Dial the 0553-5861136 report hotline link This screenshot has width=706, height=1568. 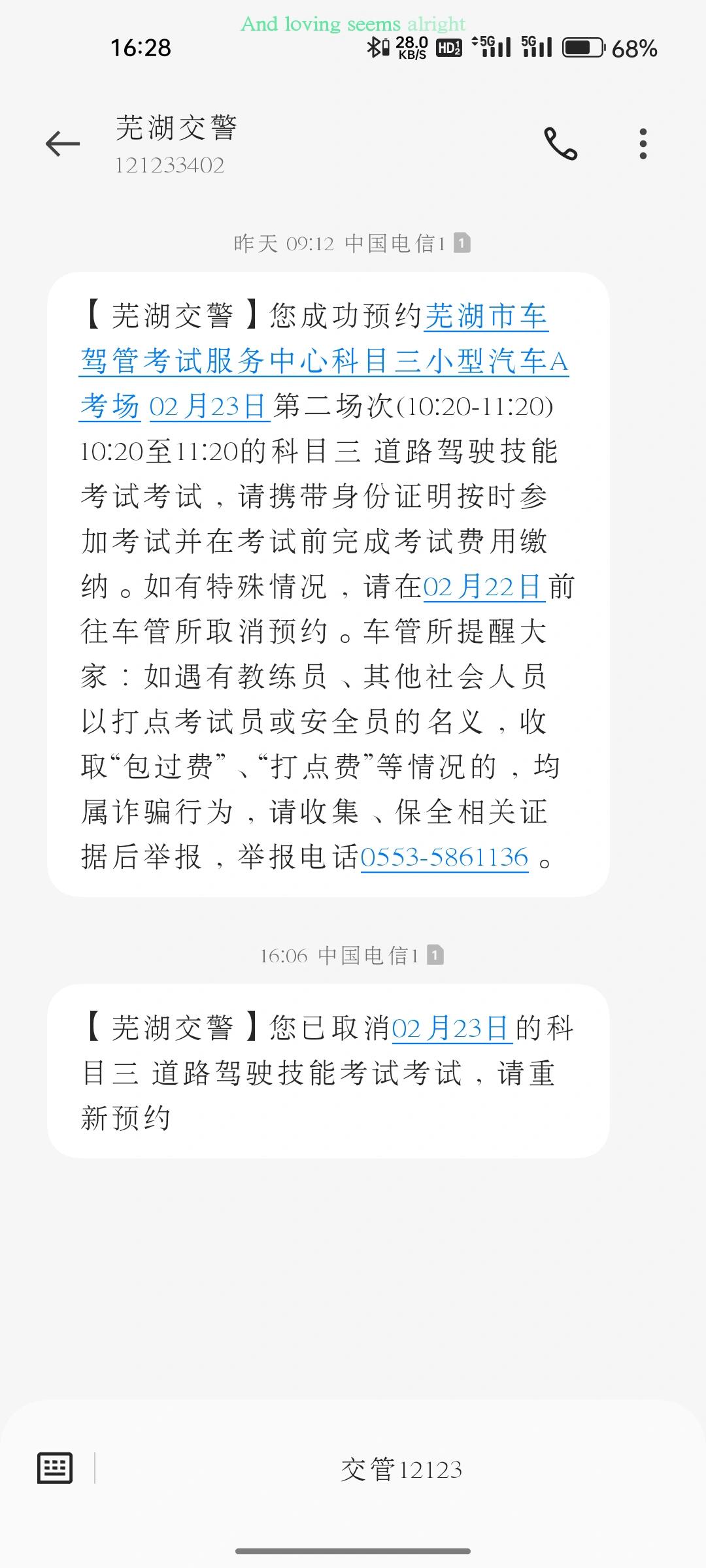tap(445, 857)
